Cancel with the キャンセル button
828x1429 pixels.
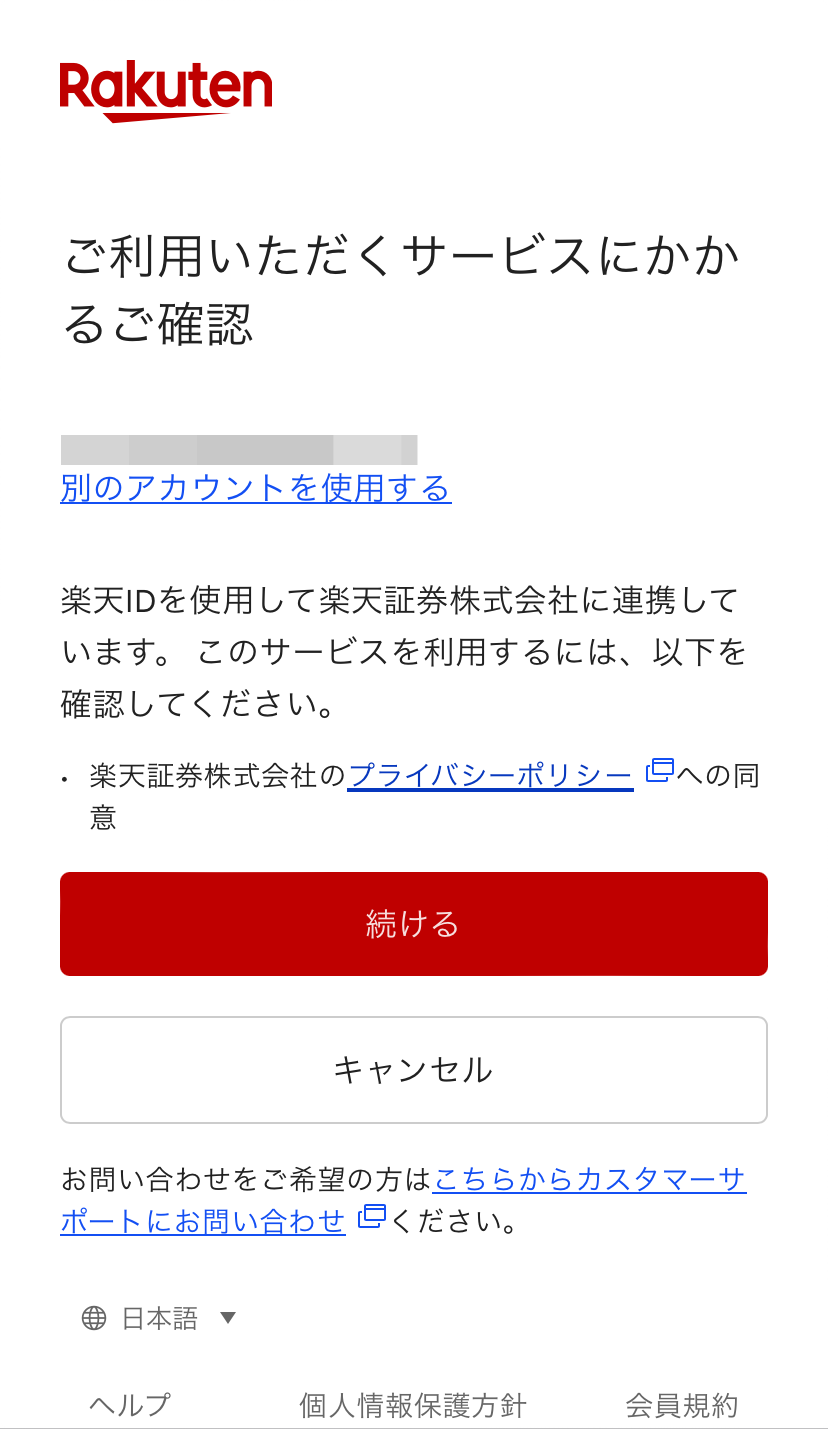click(413, 1070)
